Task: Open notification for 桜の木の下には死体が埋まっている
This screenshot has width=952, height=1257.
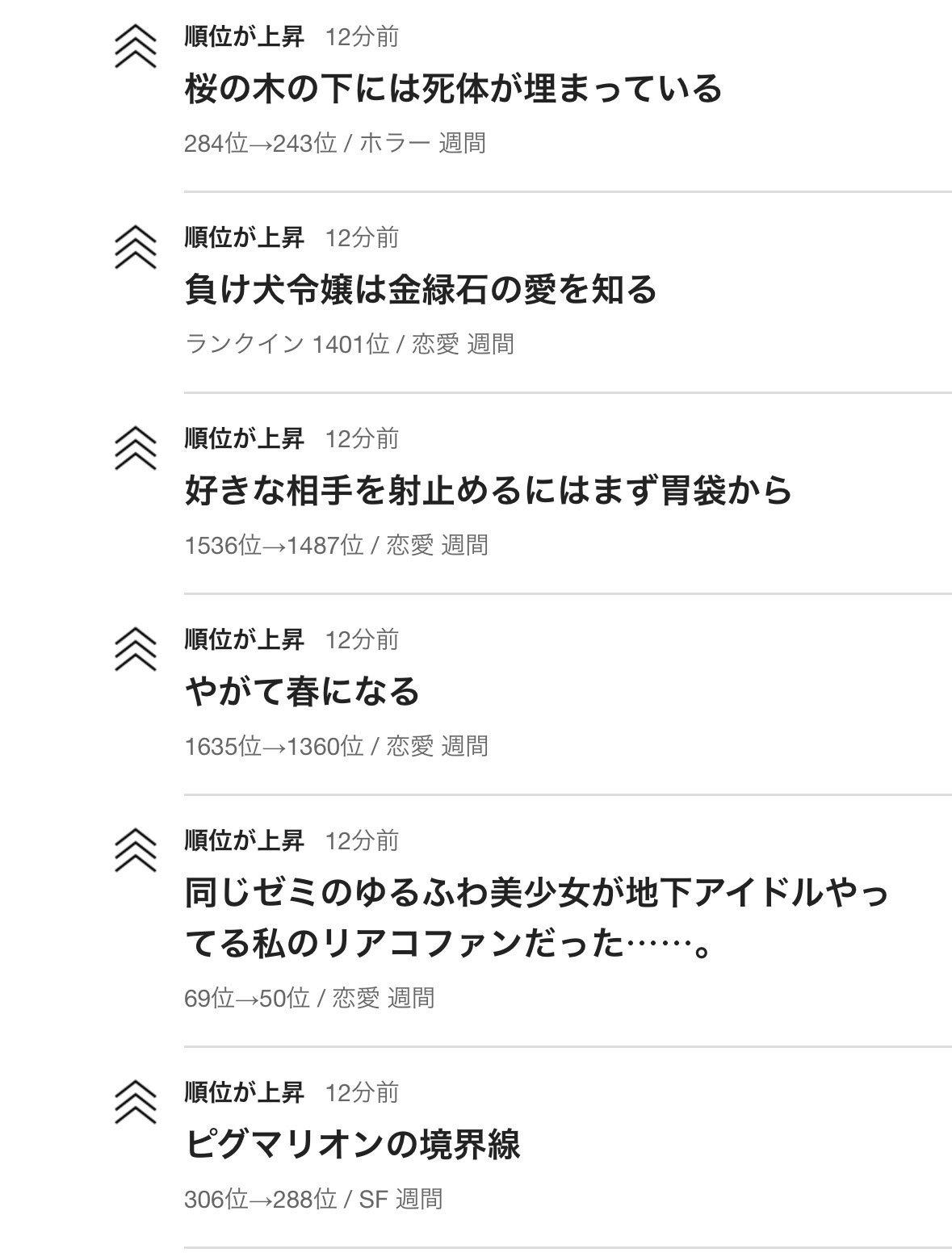Action: click(452, 89)
